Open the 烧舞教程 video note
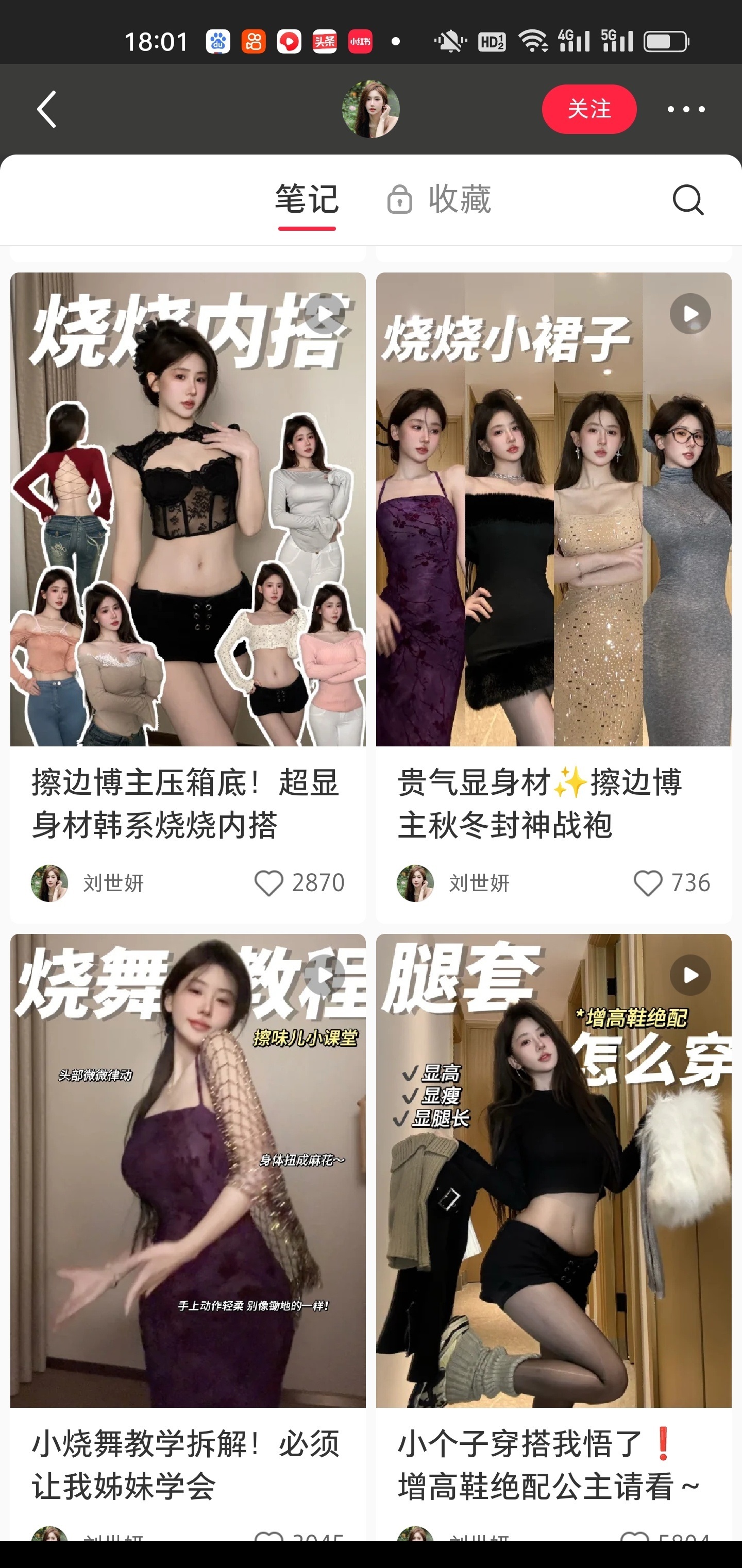Screen dimensions: 742x1568 (188, 1170)
